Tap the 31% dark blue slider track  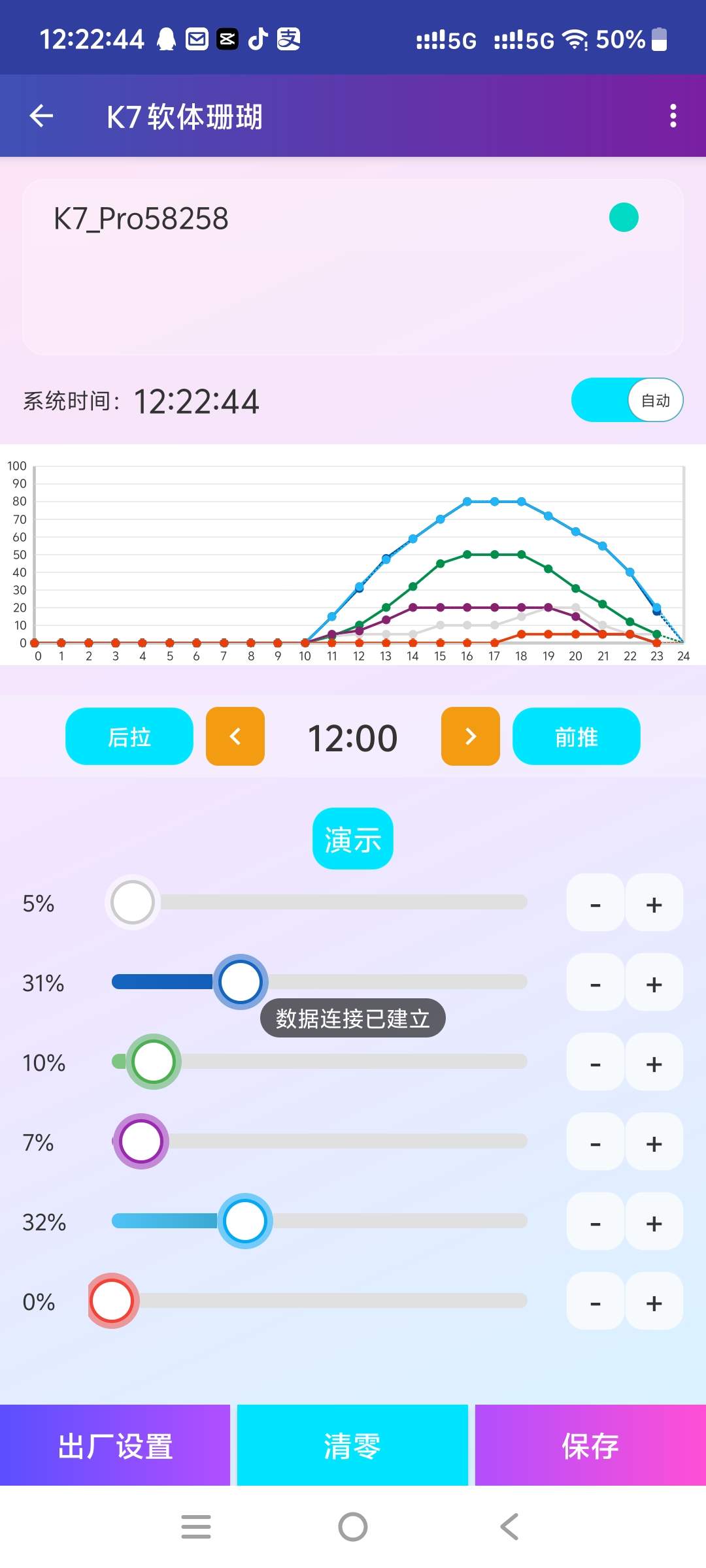320,981
